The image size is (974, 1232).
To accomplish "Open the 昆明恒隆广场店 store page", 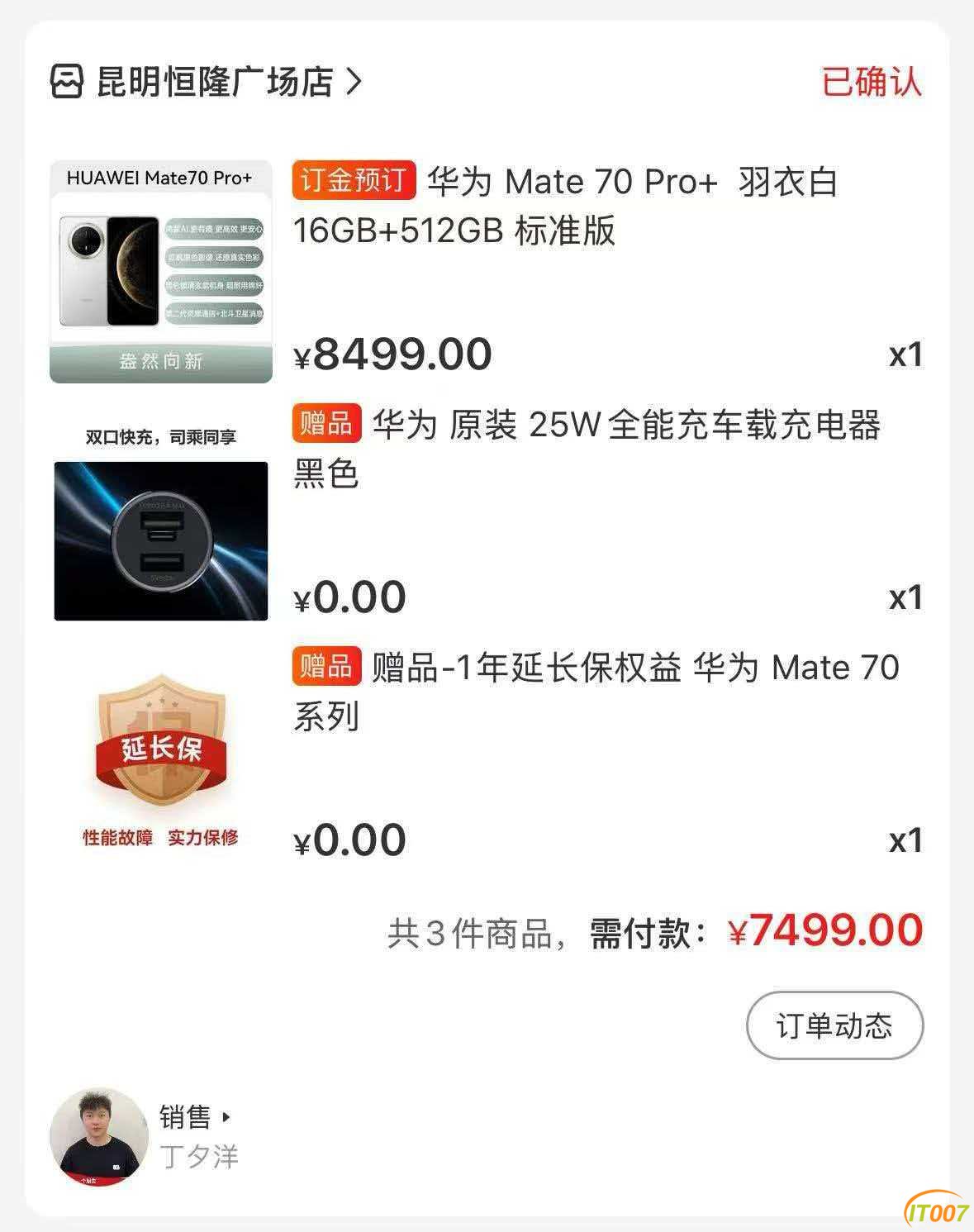I will tap(207, 82).
